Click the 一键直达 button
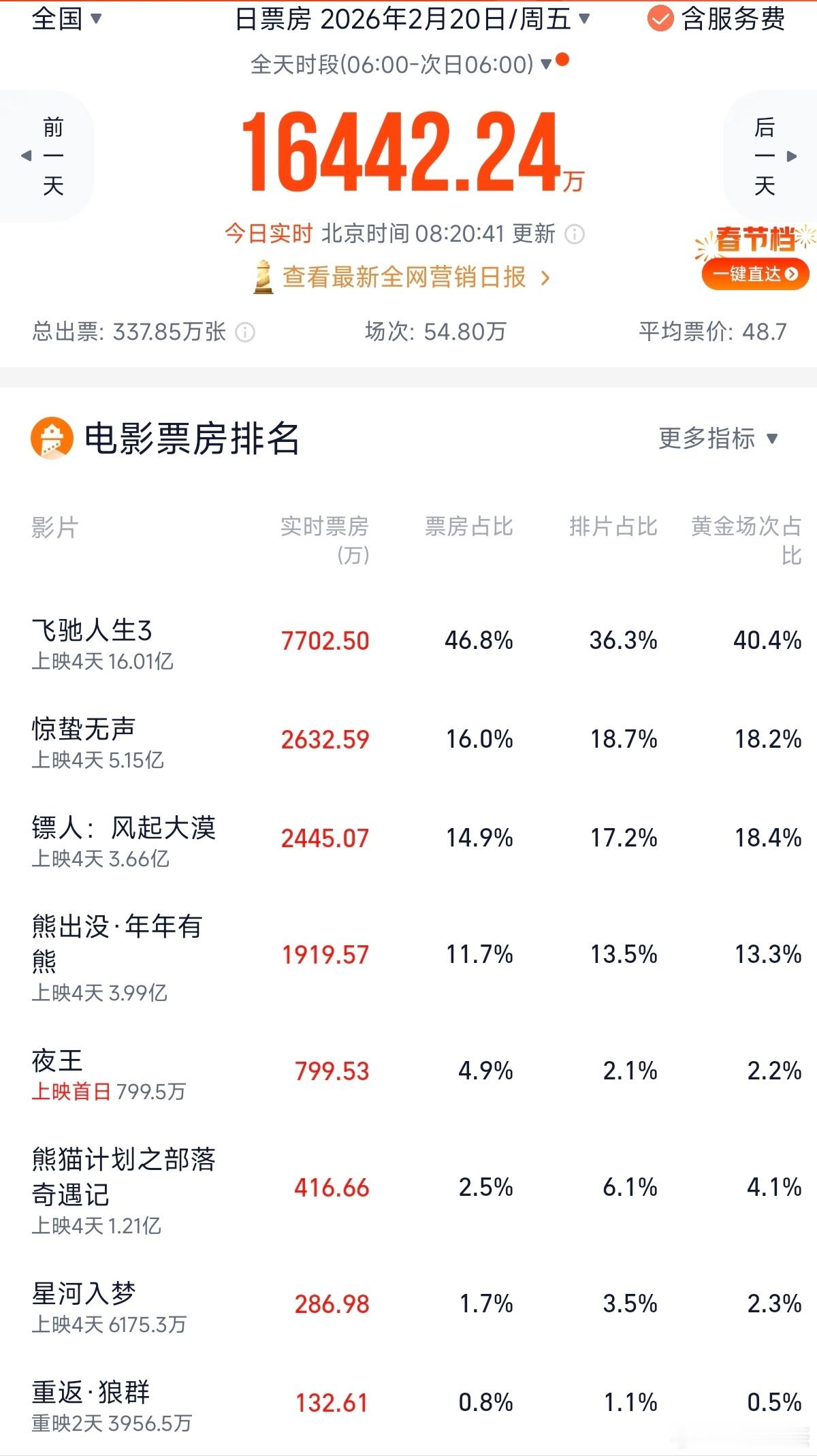Viewport: 817px width, 1456px height. [x=755, y=275]
